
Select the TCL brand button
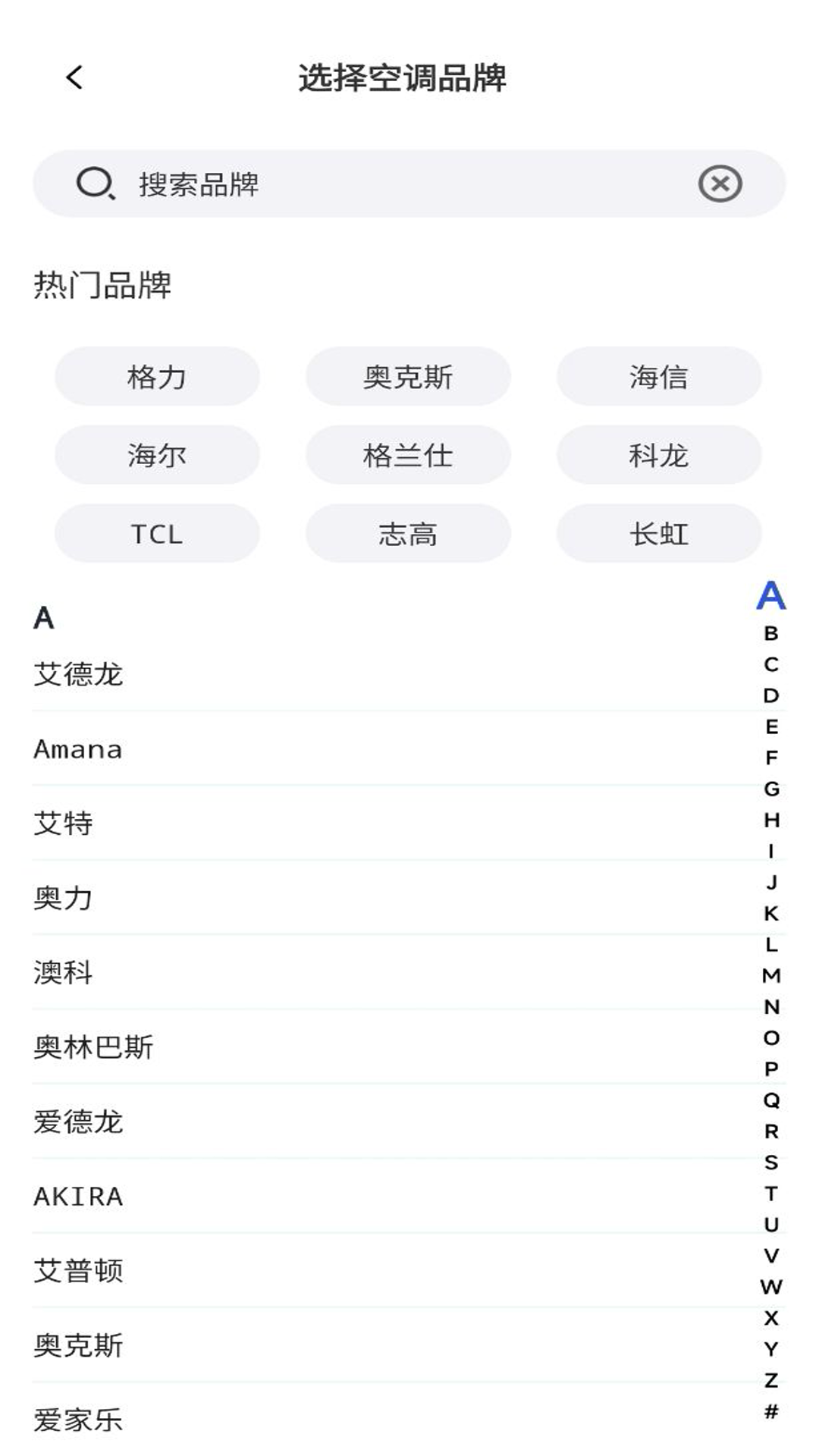click(x=155, y=534)
